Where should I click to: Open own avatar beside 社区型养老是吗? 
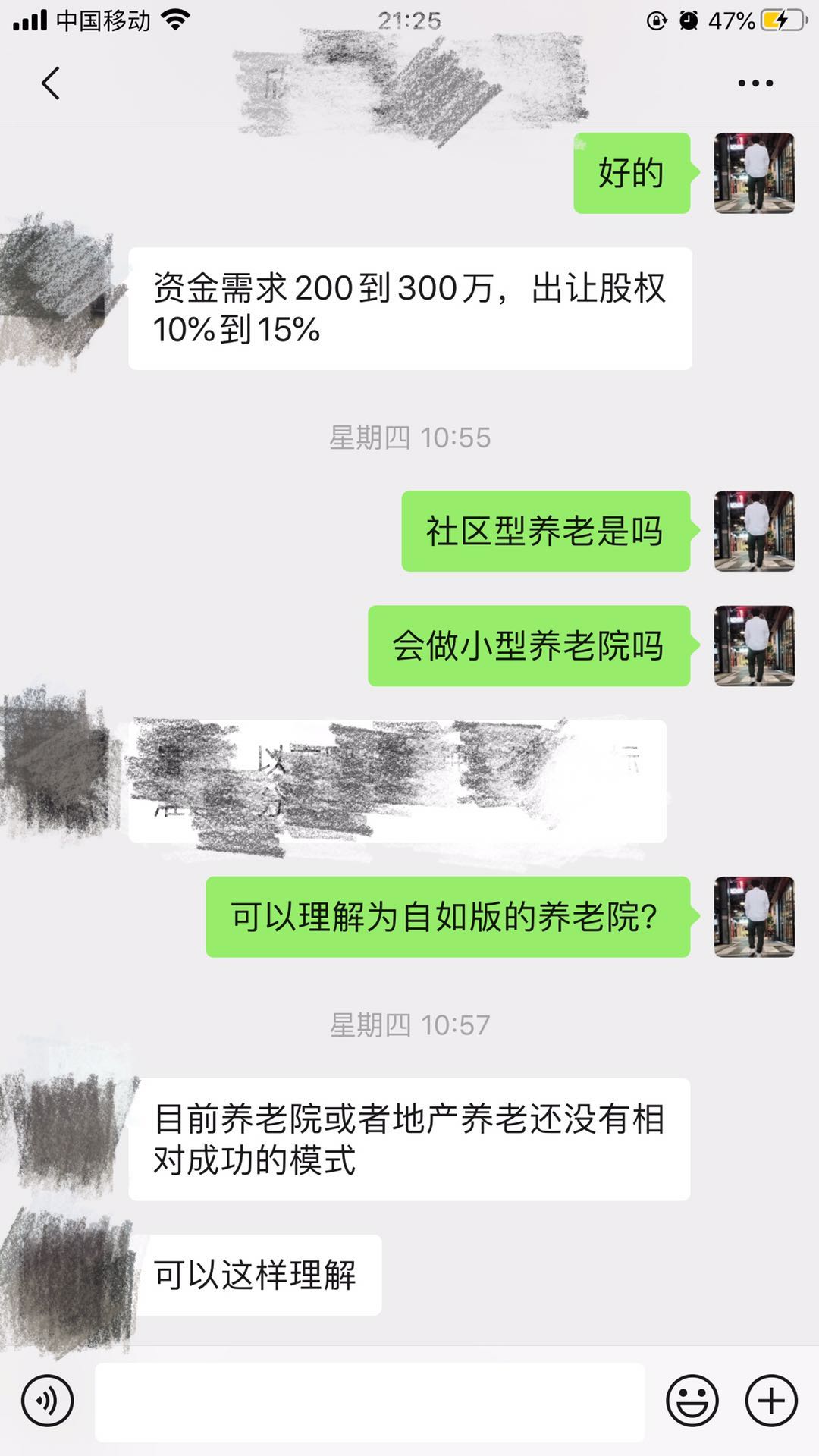[x=754, y=531]
